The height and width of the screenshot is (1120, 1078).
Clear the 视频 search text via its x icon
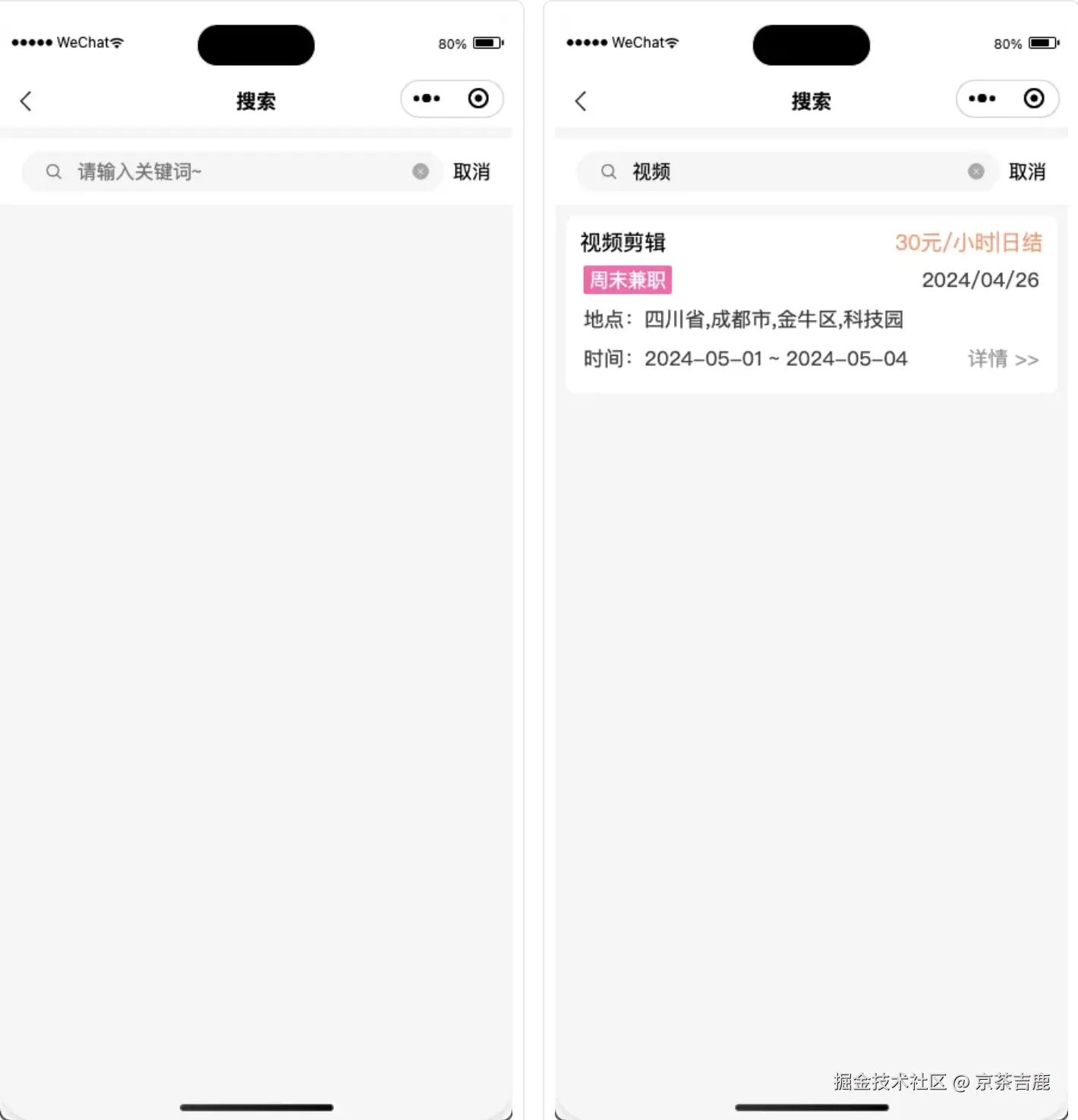point(976,171)
